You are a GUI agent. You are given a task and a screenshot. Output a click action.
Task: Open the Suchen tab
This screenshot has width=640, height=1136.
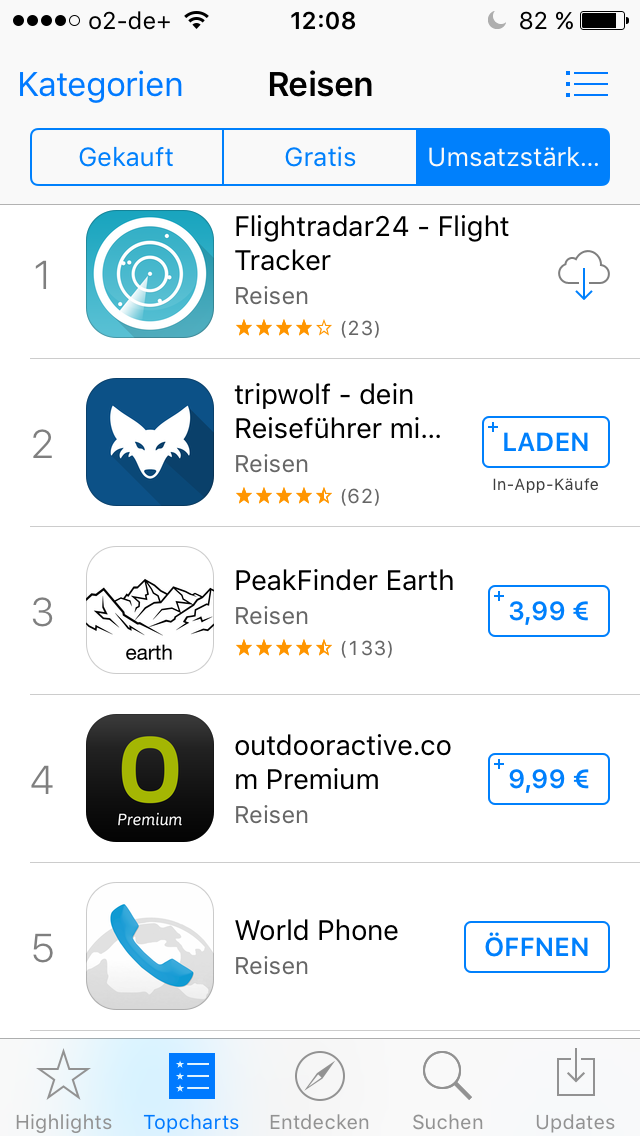click(448, 1090)
